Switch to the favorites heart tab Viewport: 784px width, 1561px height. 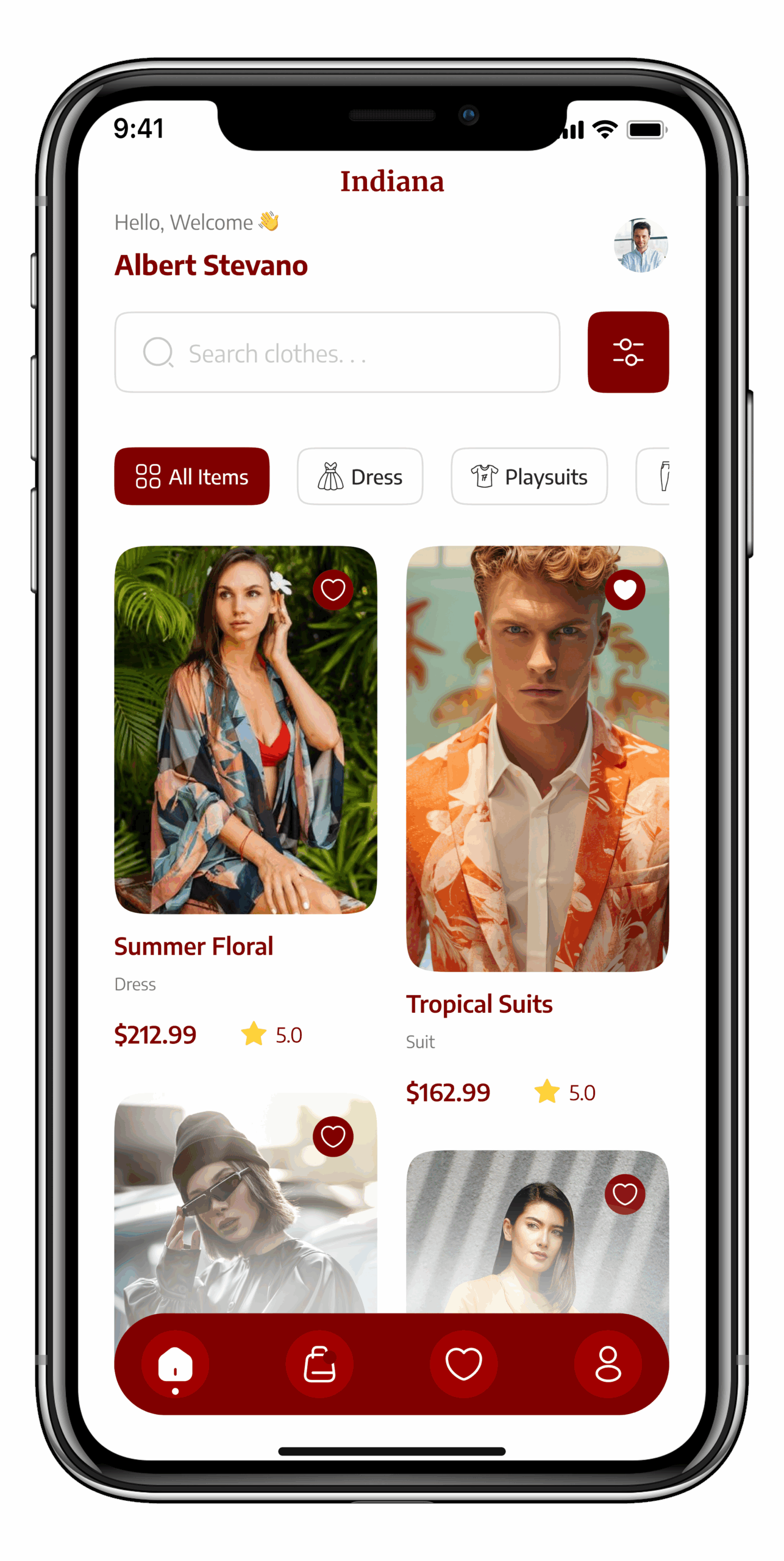point(464,1364)
